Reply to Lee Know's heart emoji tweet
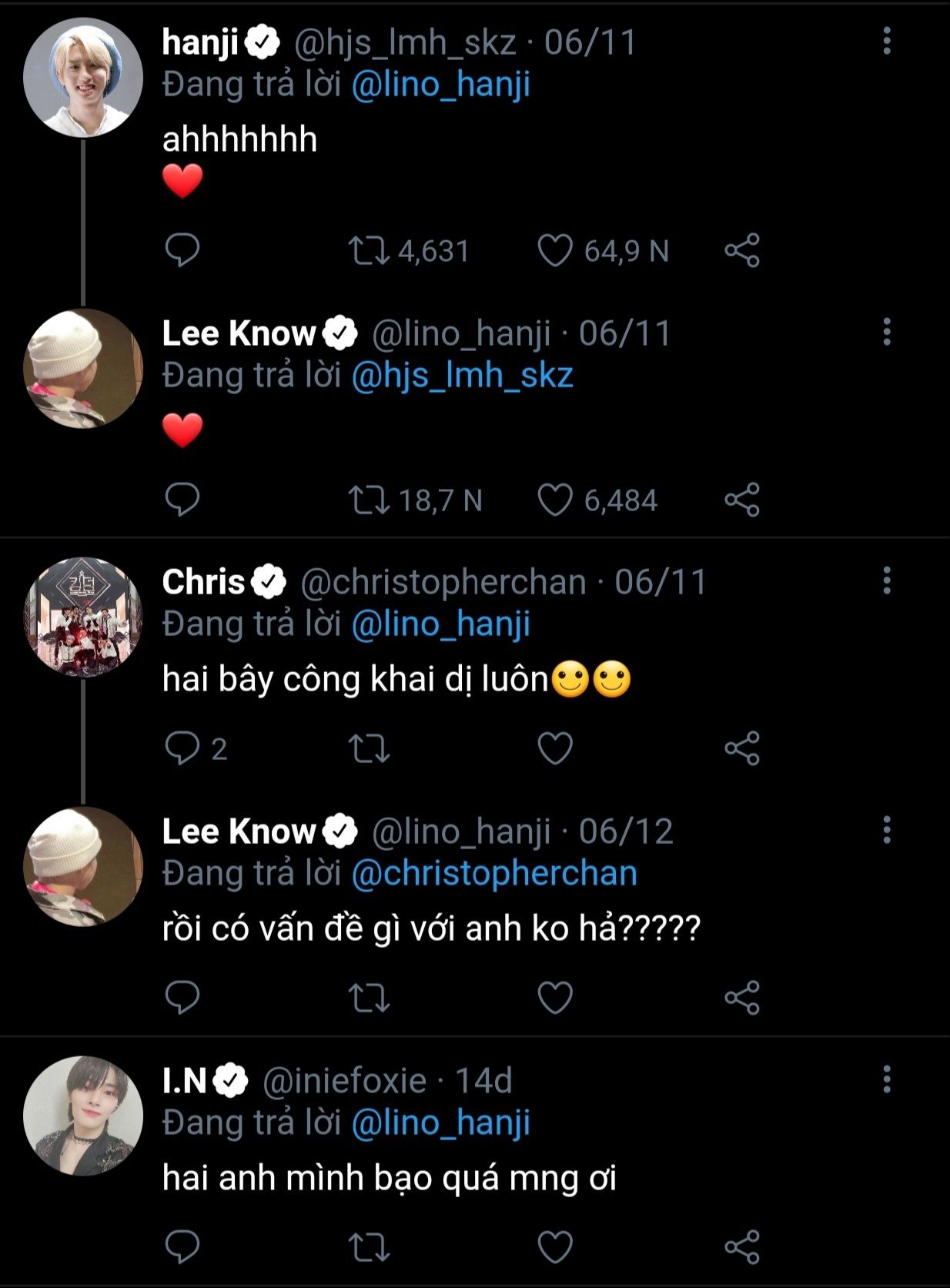The image size is (950, 1288). 182,500
